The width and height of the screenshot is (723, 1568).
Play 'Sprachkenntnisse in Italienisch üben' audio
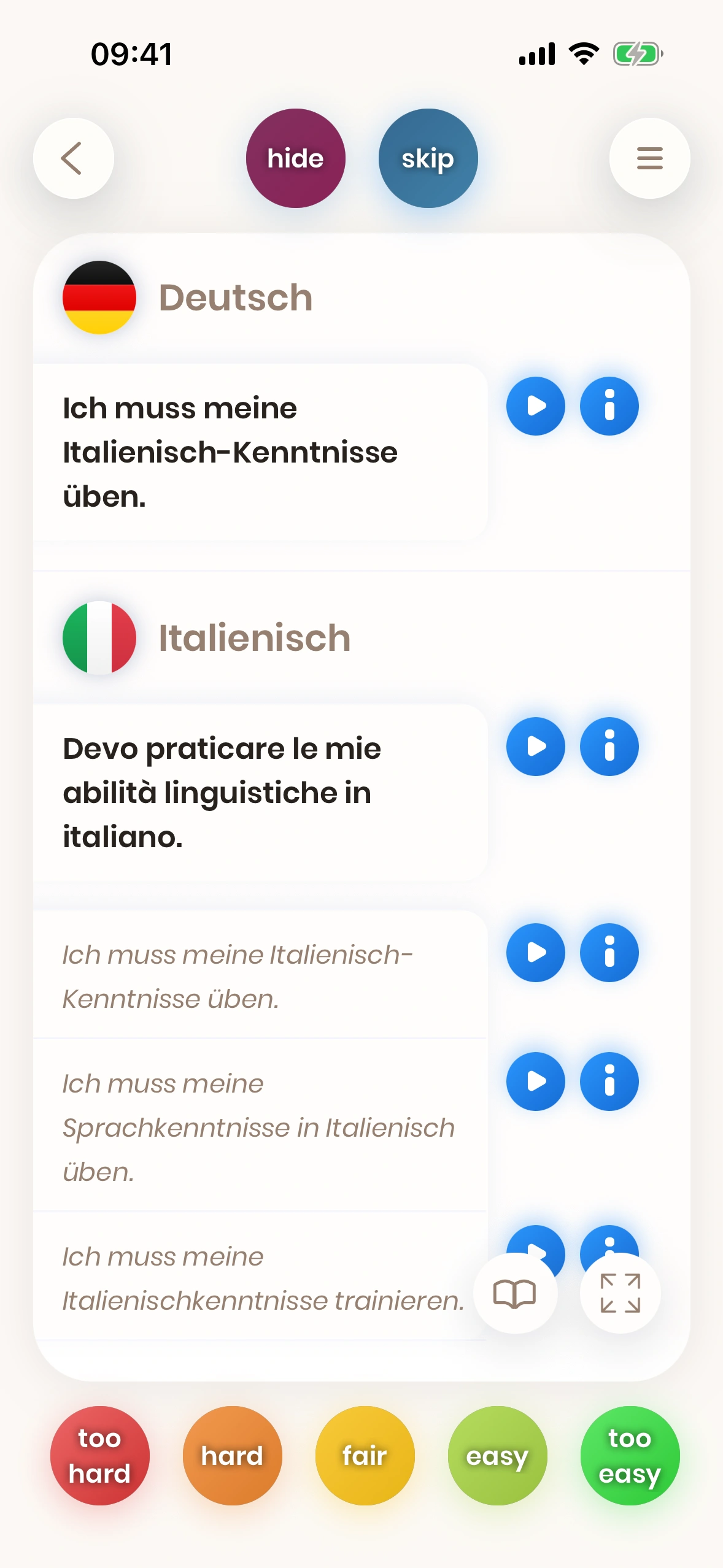coord(535,1082)
